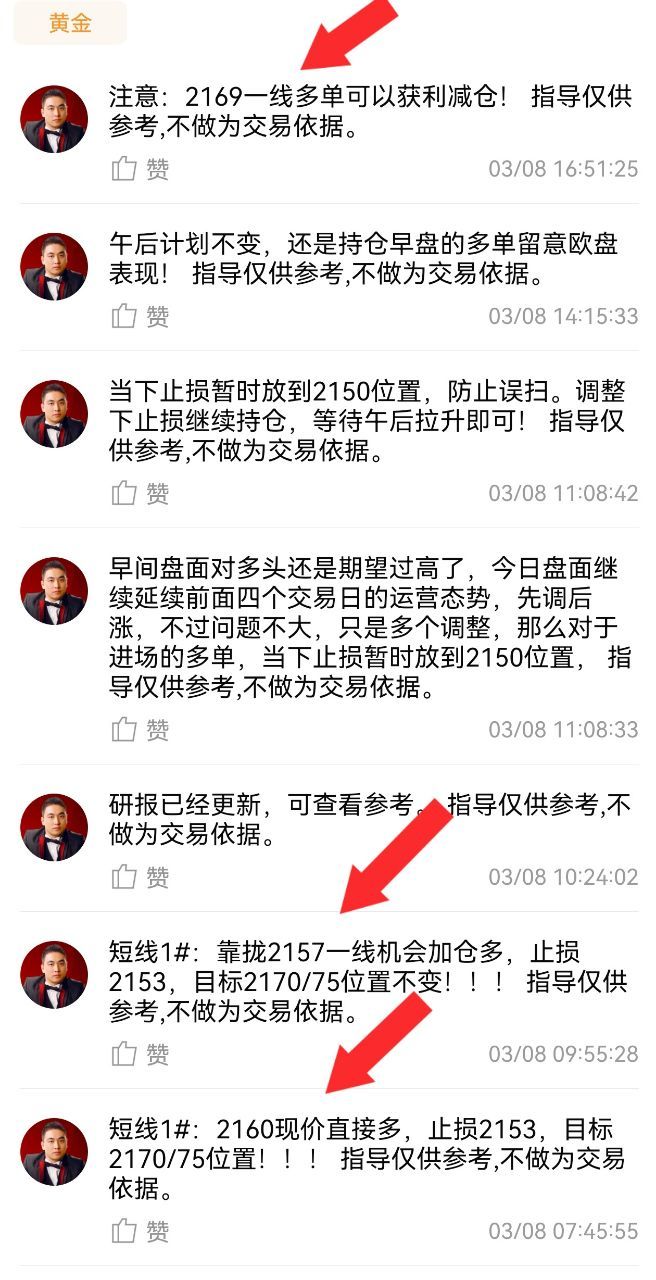This screenshot has height=1280, width=656.
Task: Like the 靠拢2157一线 message
Action: pyautogui.click(x=139, y=1054)
